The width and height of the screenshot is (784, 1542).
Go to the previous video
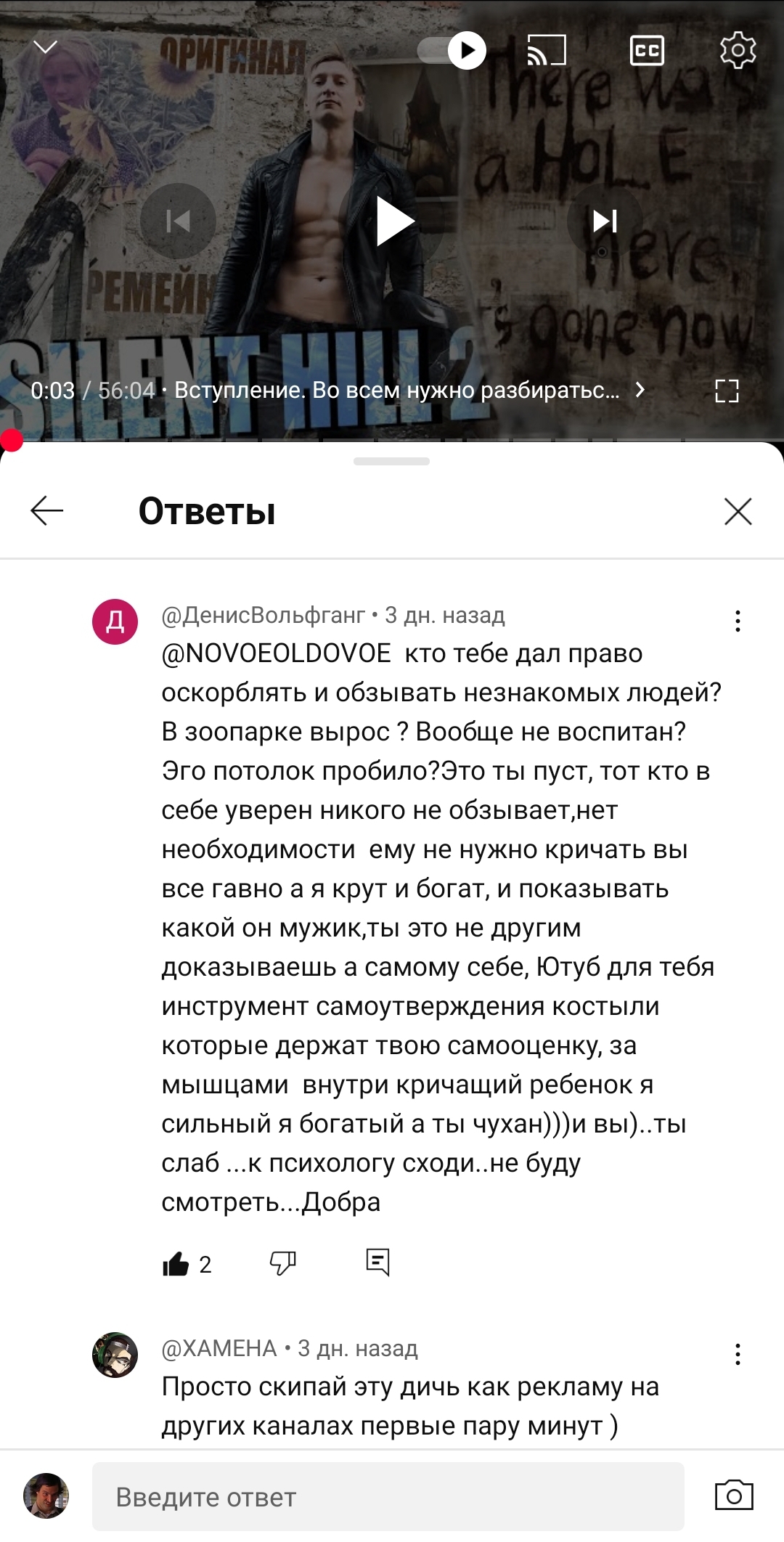click(x=178, y=221)
